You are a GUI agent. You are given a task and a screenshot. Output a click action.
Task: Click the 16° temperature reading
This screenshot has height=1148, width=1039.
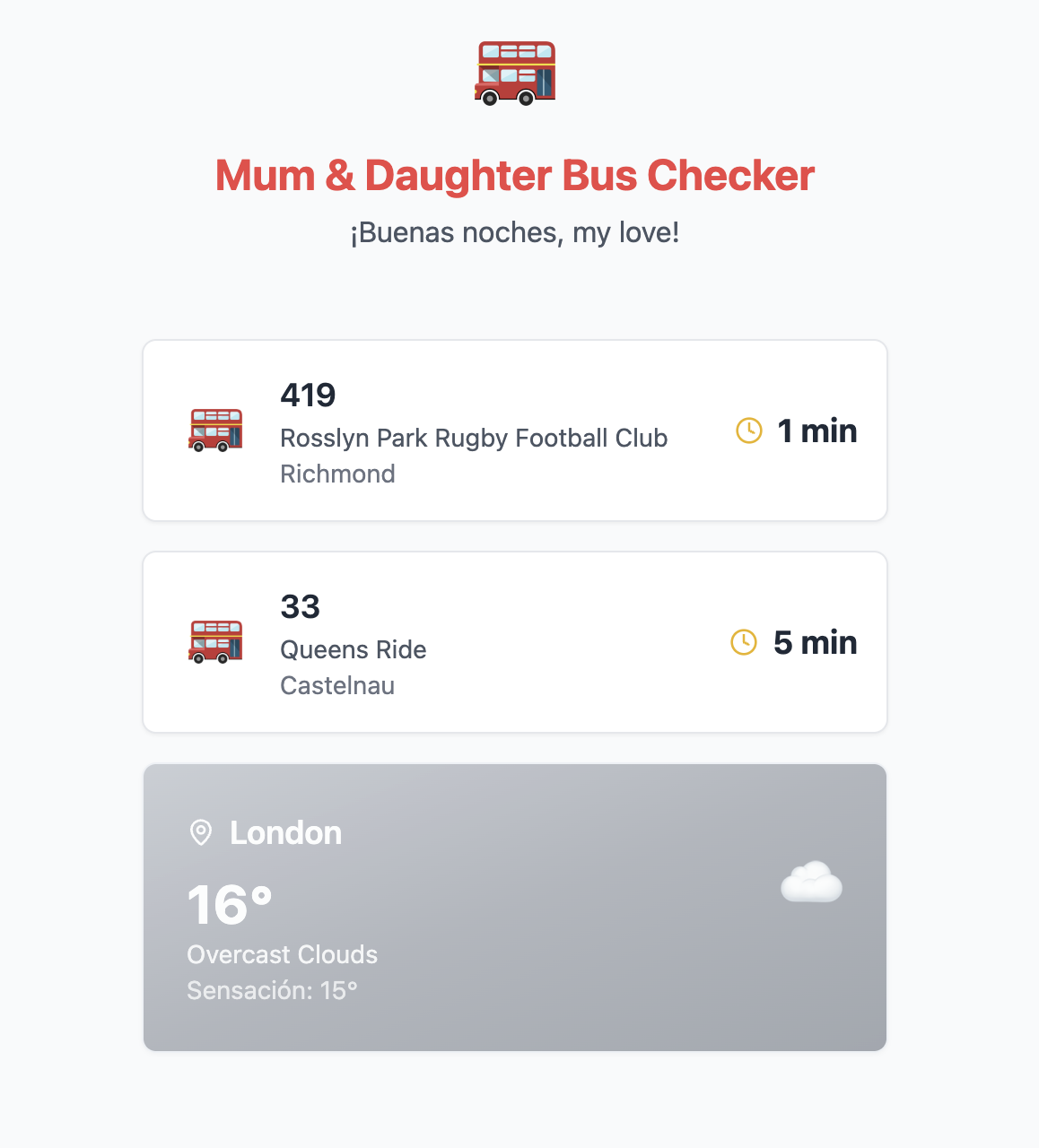point(228,906)
